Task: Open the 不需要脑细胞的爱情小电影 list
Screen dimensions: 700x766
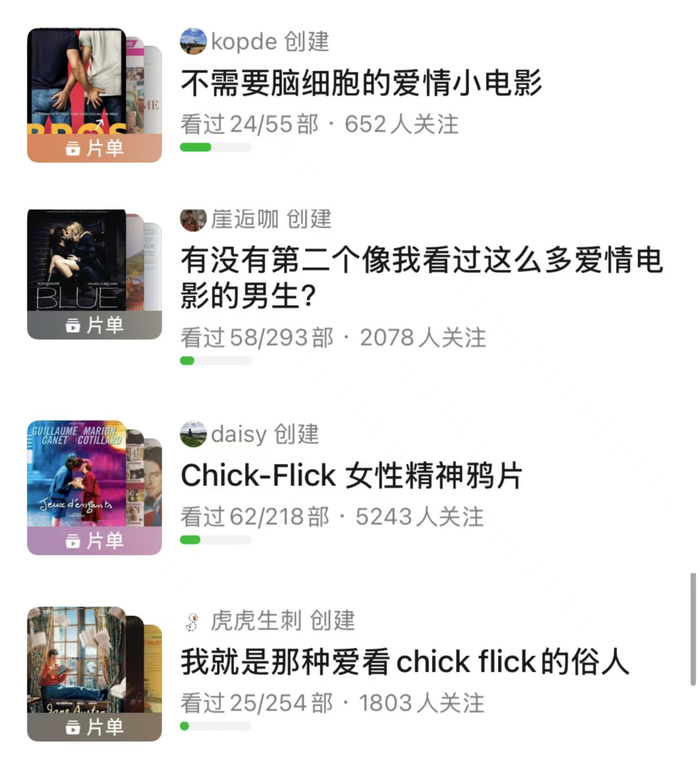Action: tap(361, 83)
